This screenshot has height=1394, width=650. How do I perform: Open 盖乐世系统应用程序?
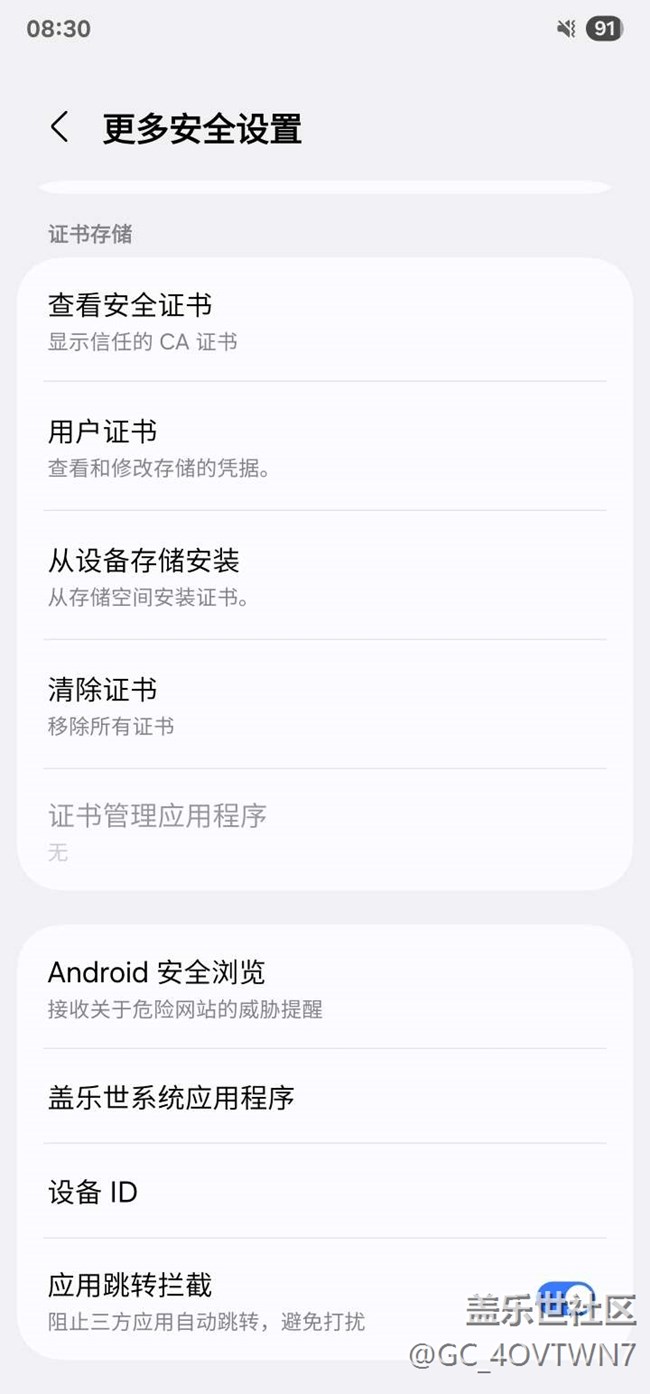(x=325, y=1098)
